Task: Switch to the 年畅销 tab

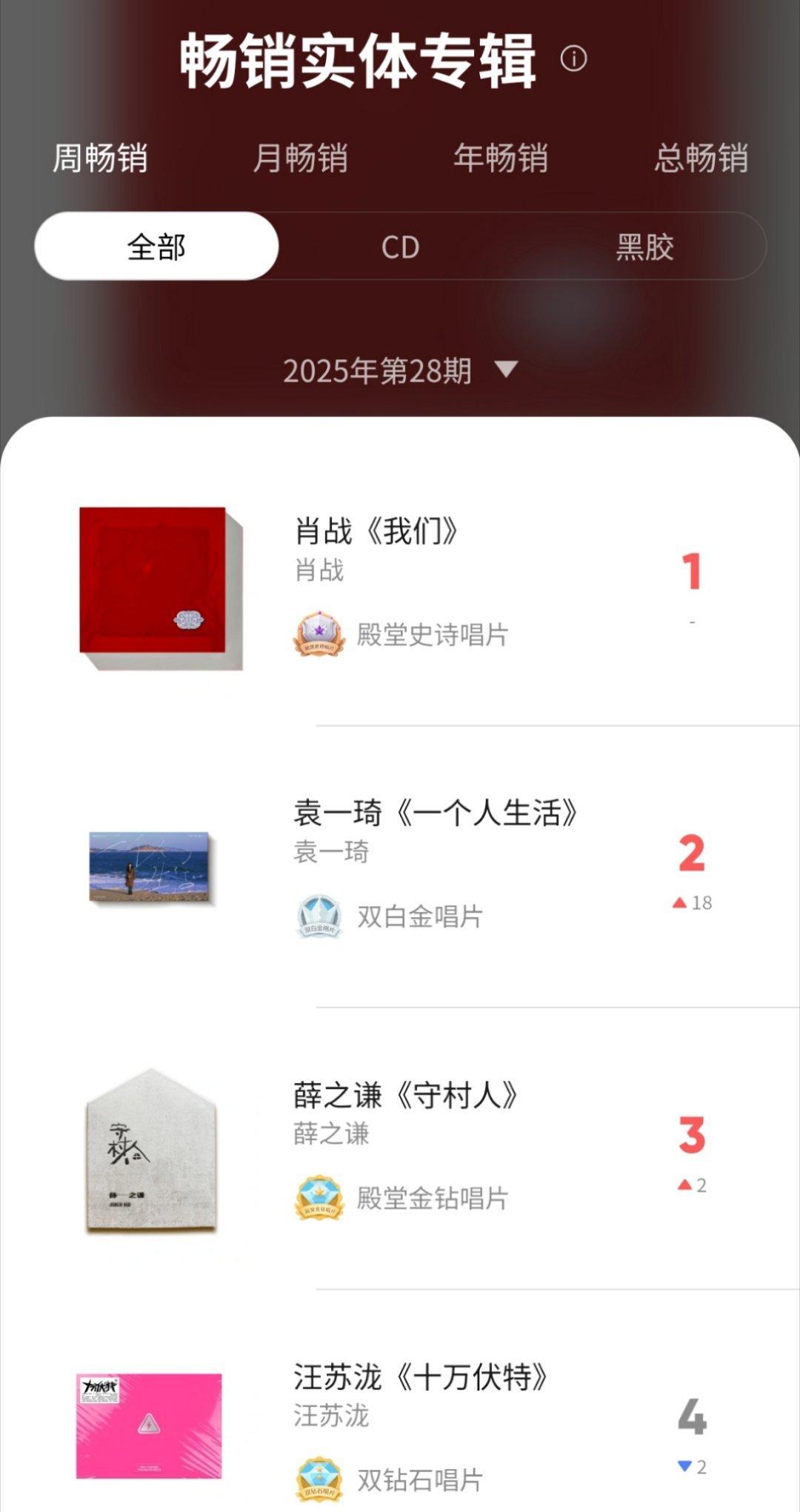Action: coord(501,159)
